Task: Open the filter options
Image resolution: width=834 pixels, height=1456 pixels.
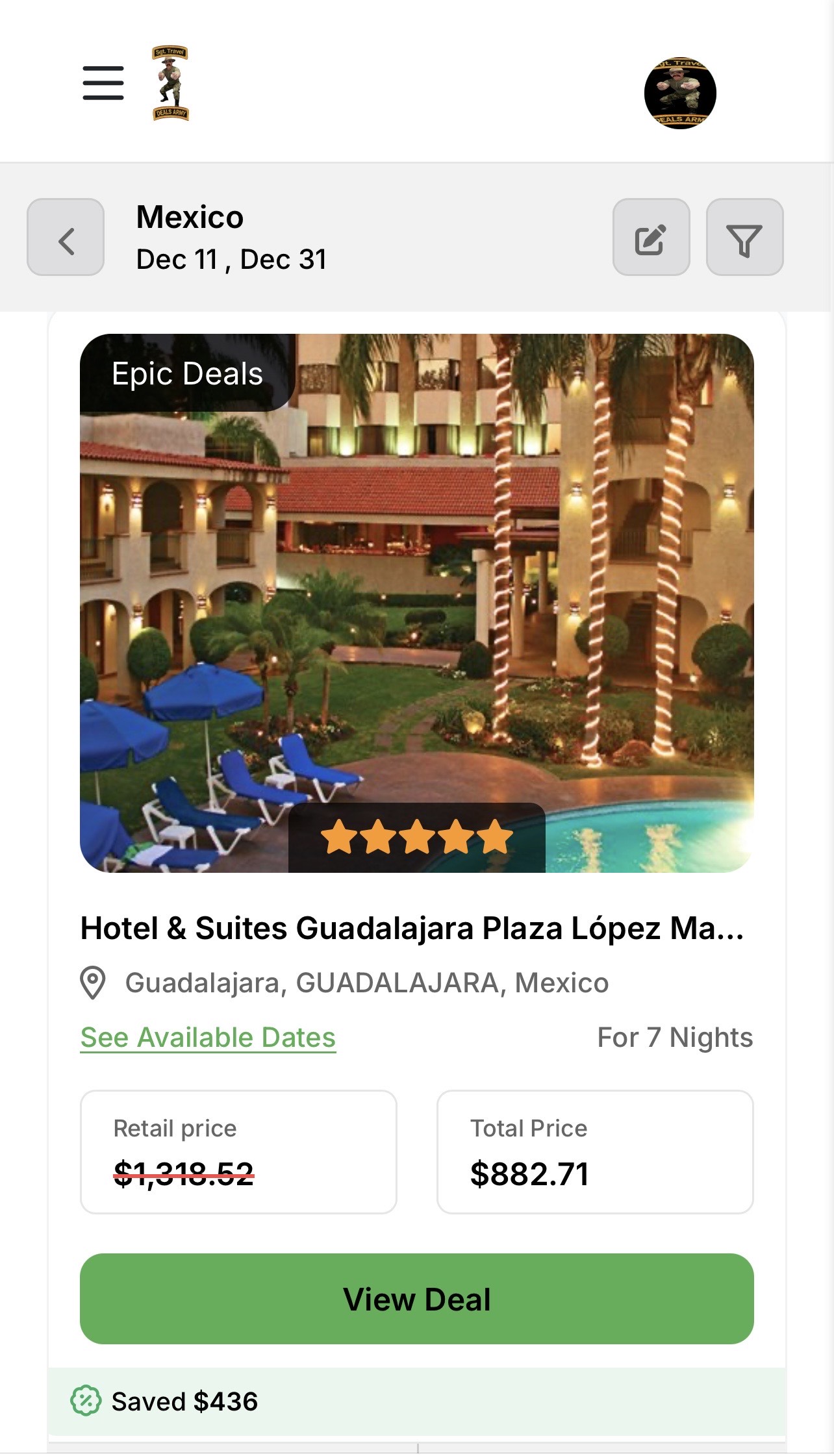Action: tap(744, 238)
